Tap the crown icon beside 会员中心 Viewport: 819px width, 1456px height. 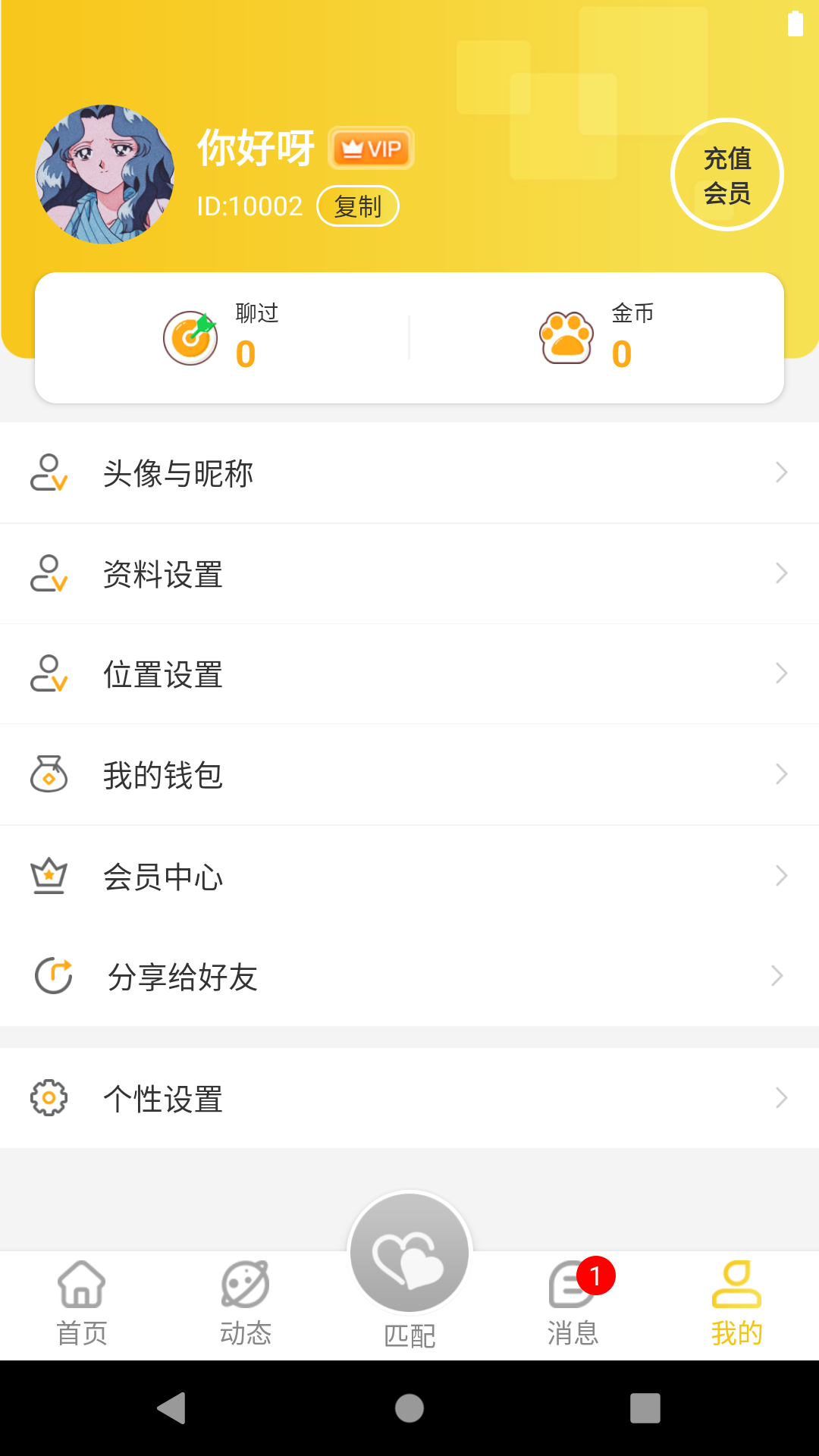click(x=49, y=876)
